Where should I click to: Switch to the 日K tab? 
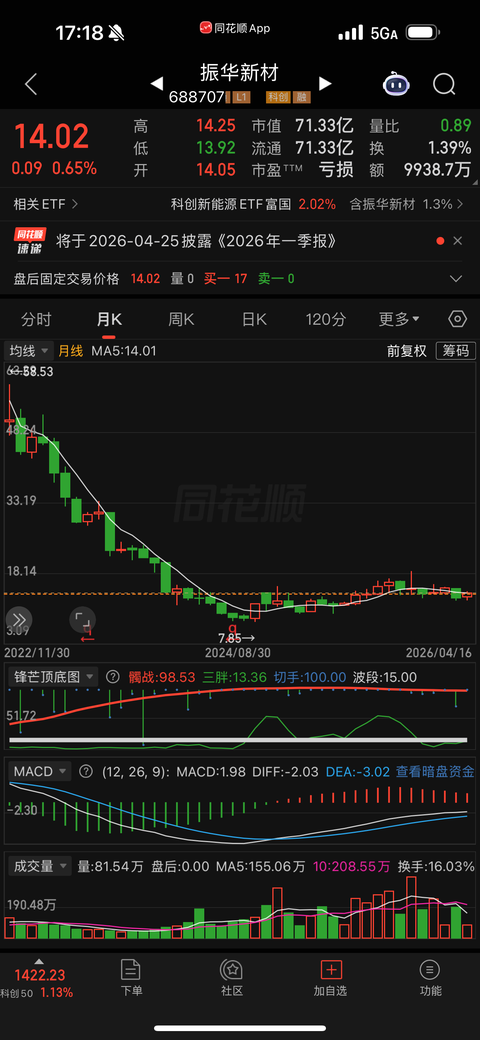[254, 320]
